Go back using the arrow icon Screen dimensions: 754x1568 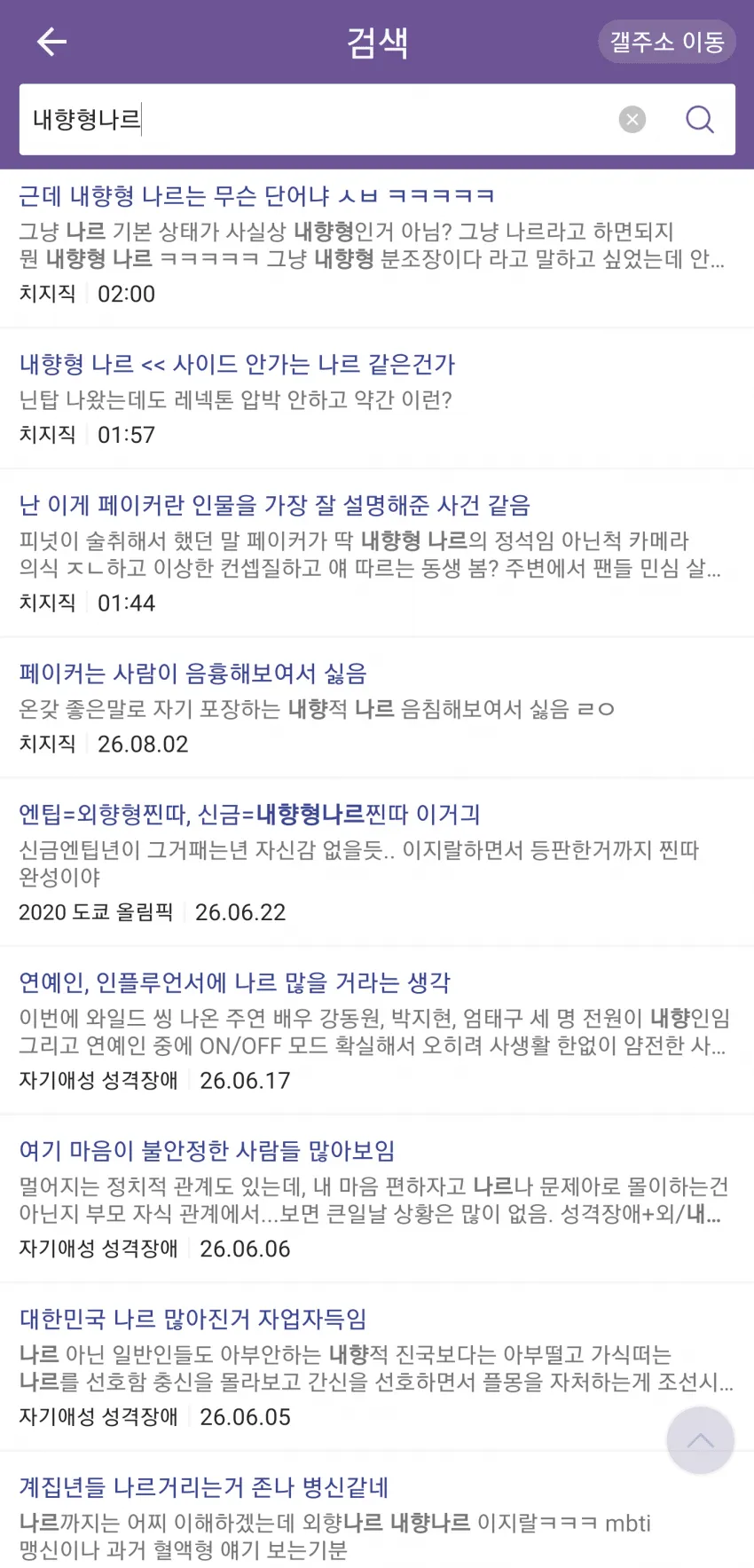click(x=51, y=42)
